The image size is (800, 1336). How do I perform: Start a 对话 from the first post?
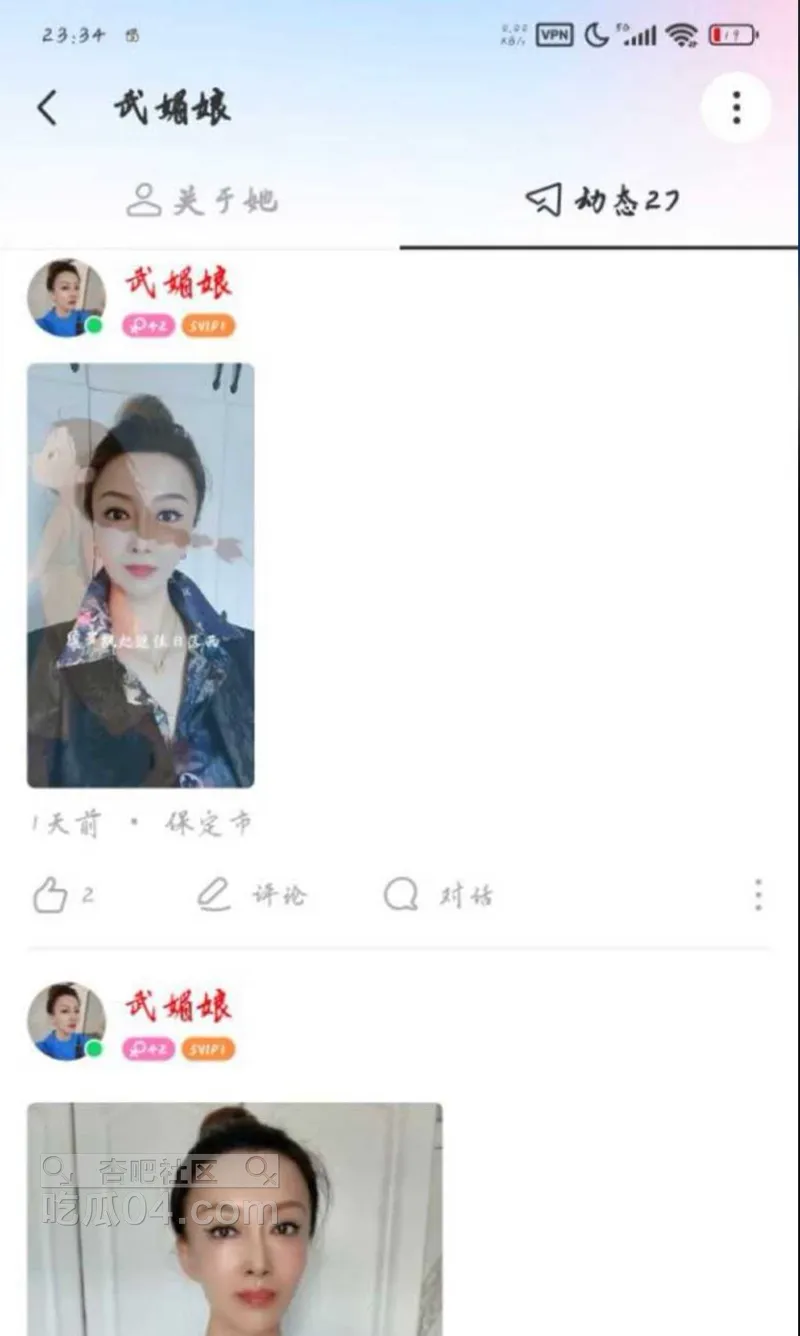pos(438,895)
